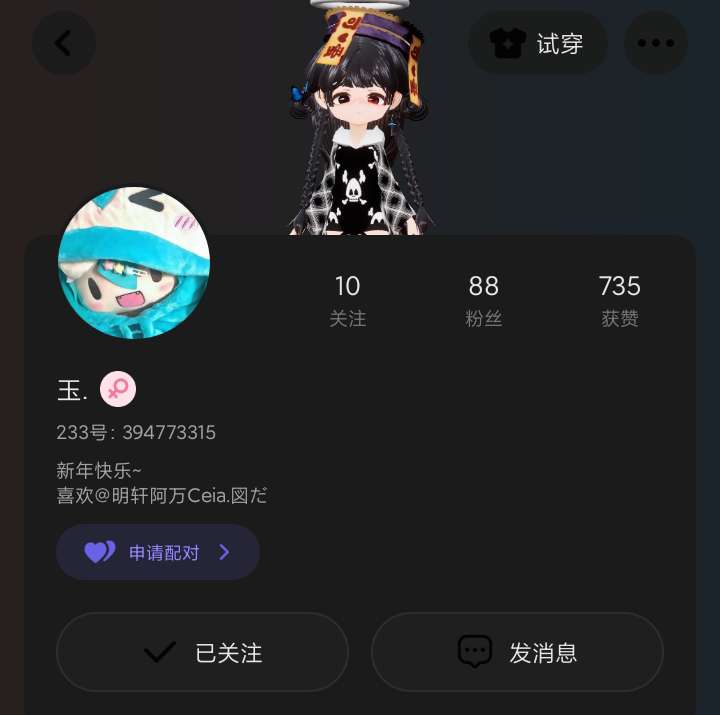Tap the 申请配对 pairing request button
The image size is (720, 715).
click(158, 552)
